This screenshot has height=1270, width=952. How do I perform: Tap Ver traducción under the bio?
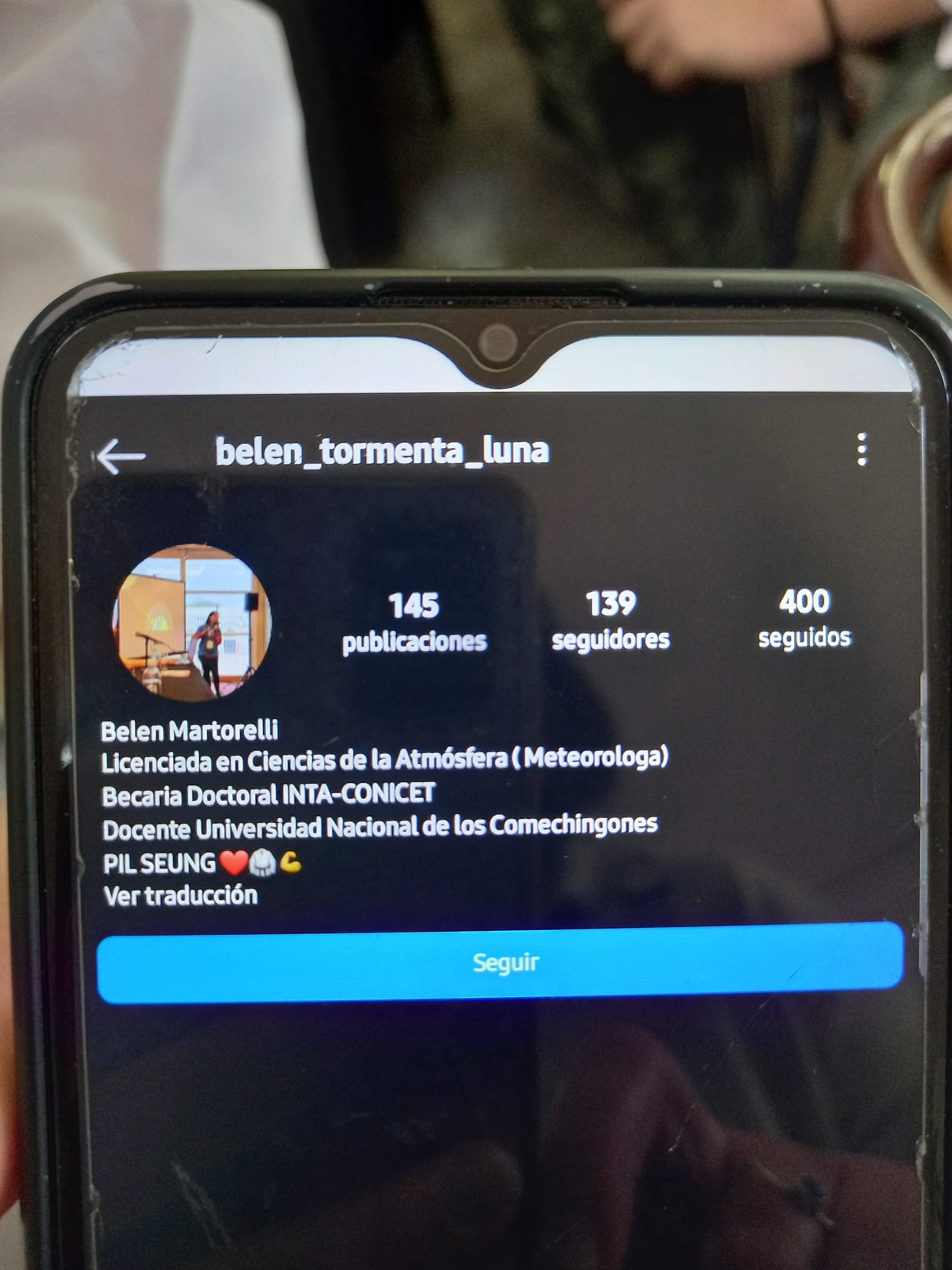point(181,896)
